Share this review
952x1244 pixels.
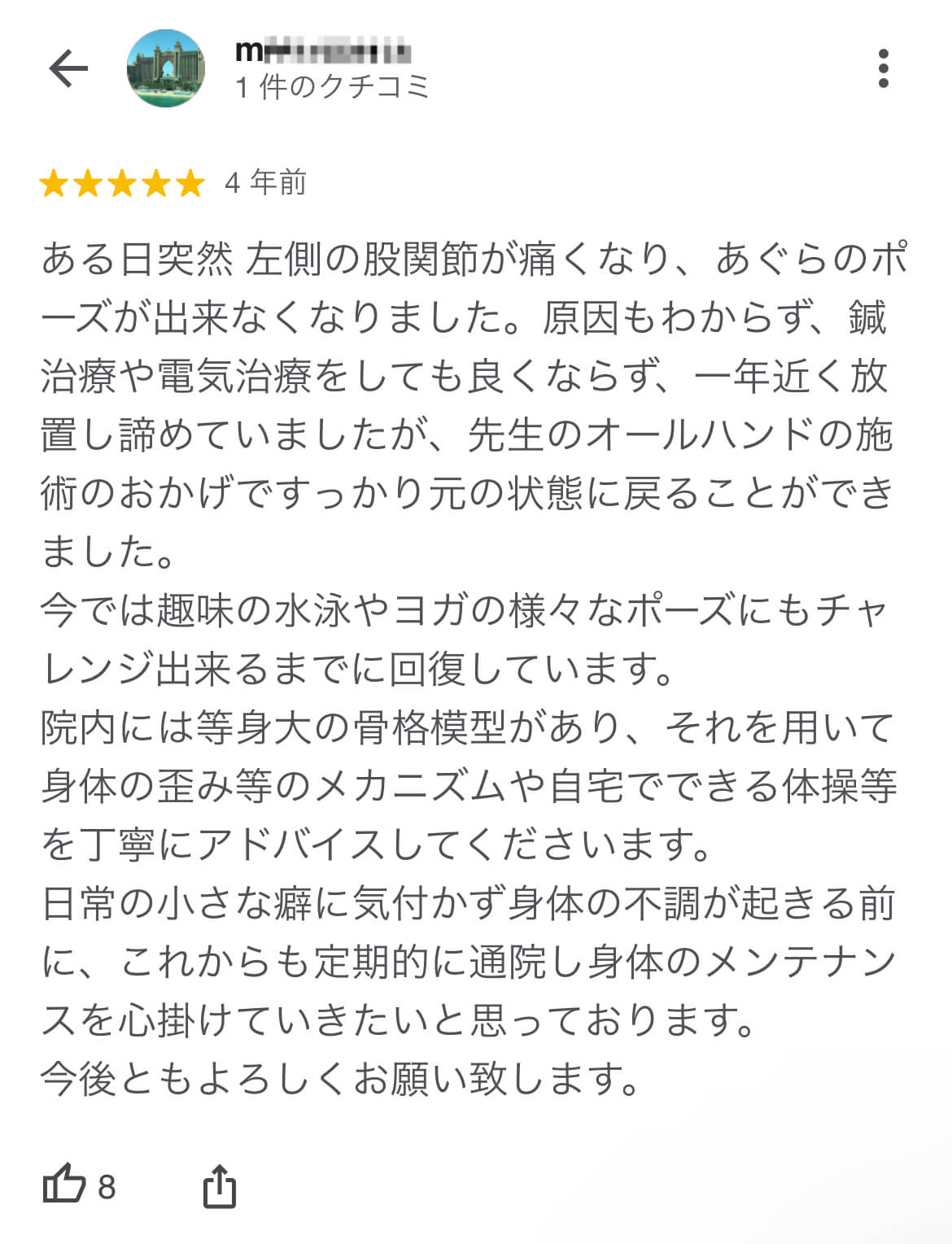click(219, 1185)
